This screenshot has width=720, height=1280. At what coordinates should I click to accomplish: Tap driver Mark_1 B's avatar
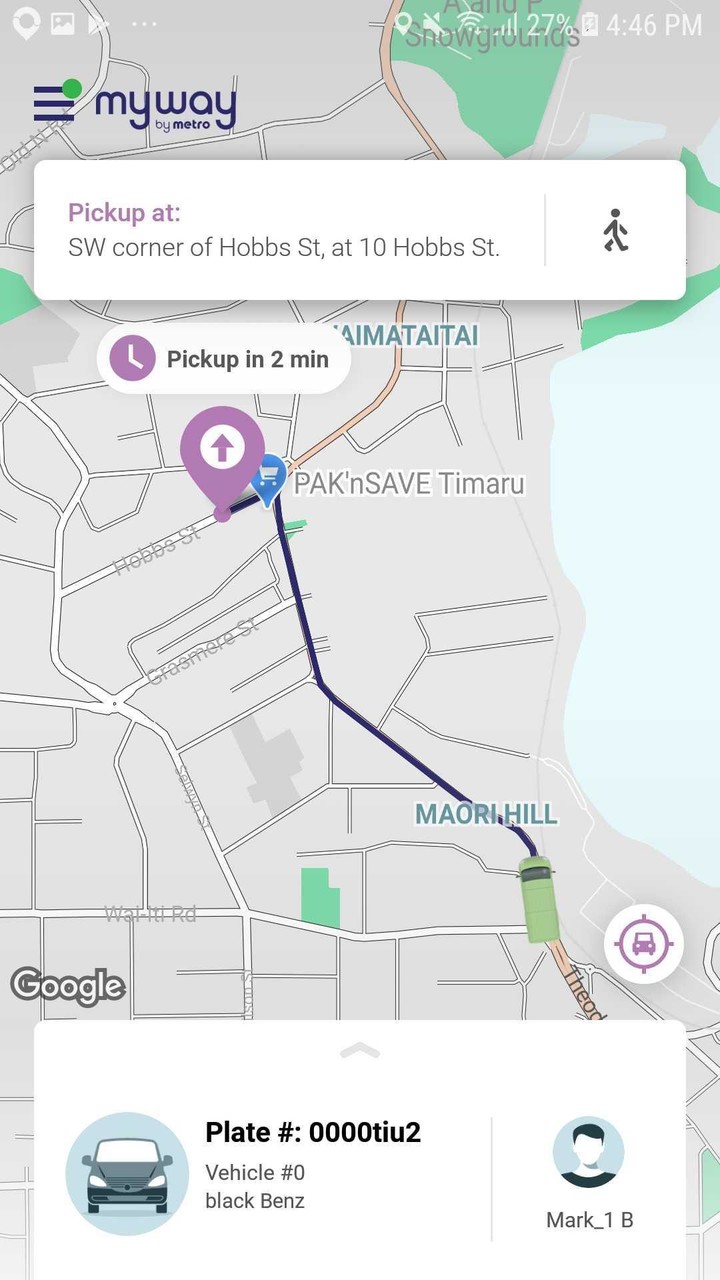tap(588, 1152)
